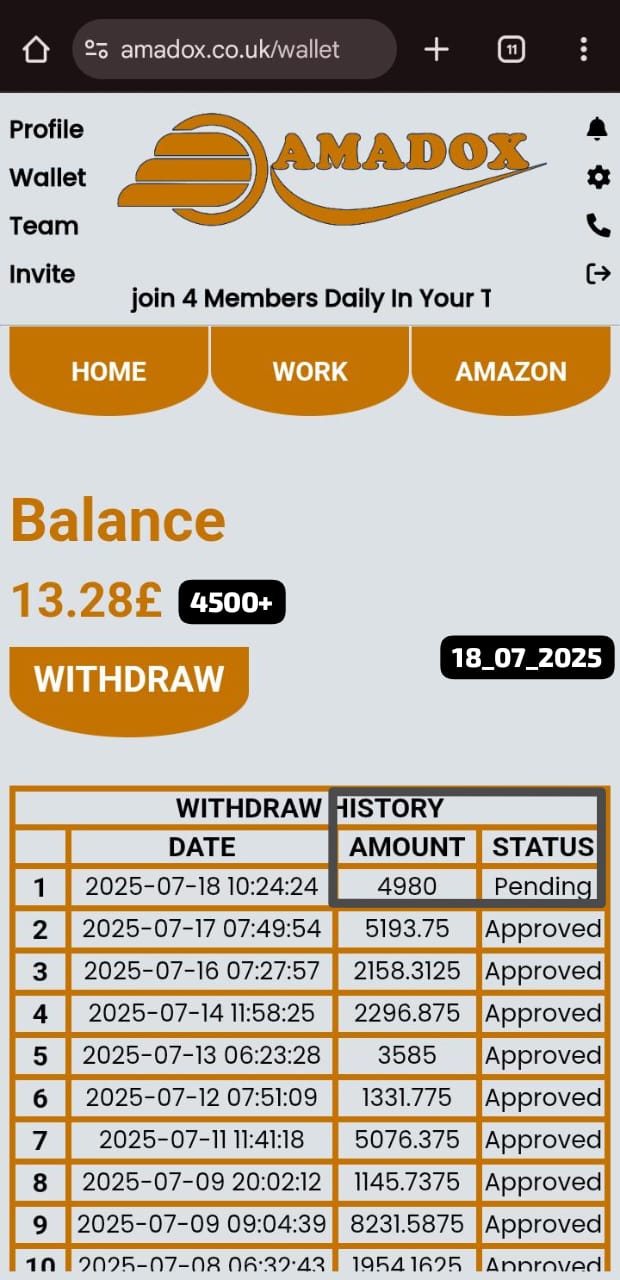This screenshot has width=620, height=1280.
Task: Tap the phone contact icon
Action: [598, 225]
